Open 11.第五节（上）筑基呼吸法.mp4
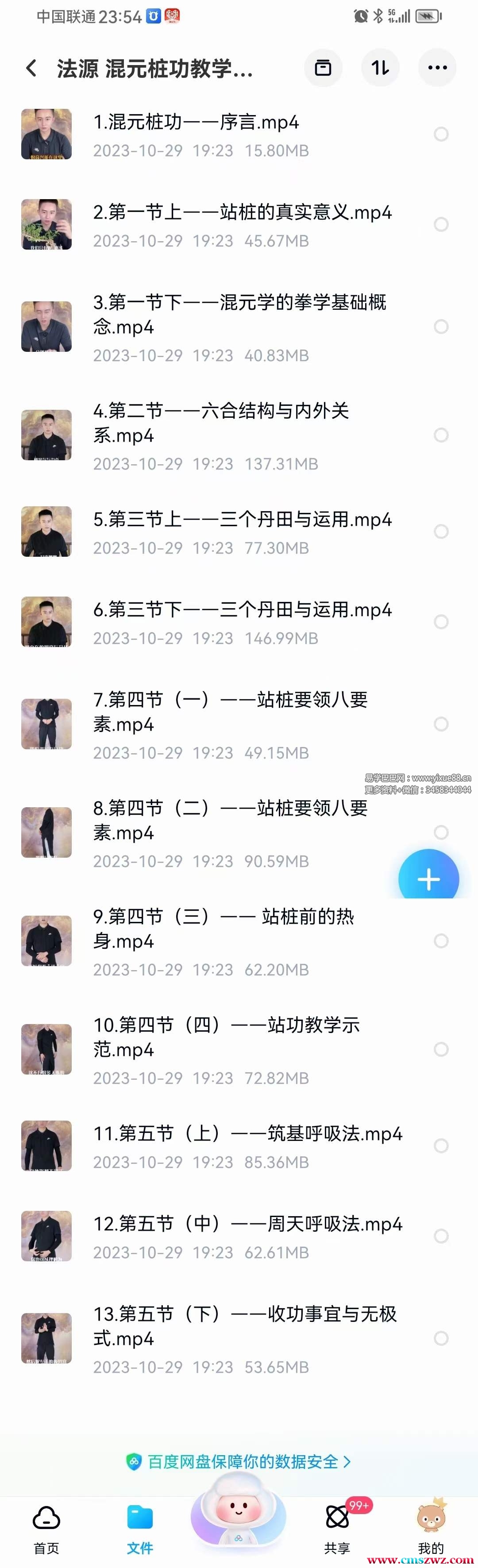This screenshot has height=1568, width=478. 247,1133
